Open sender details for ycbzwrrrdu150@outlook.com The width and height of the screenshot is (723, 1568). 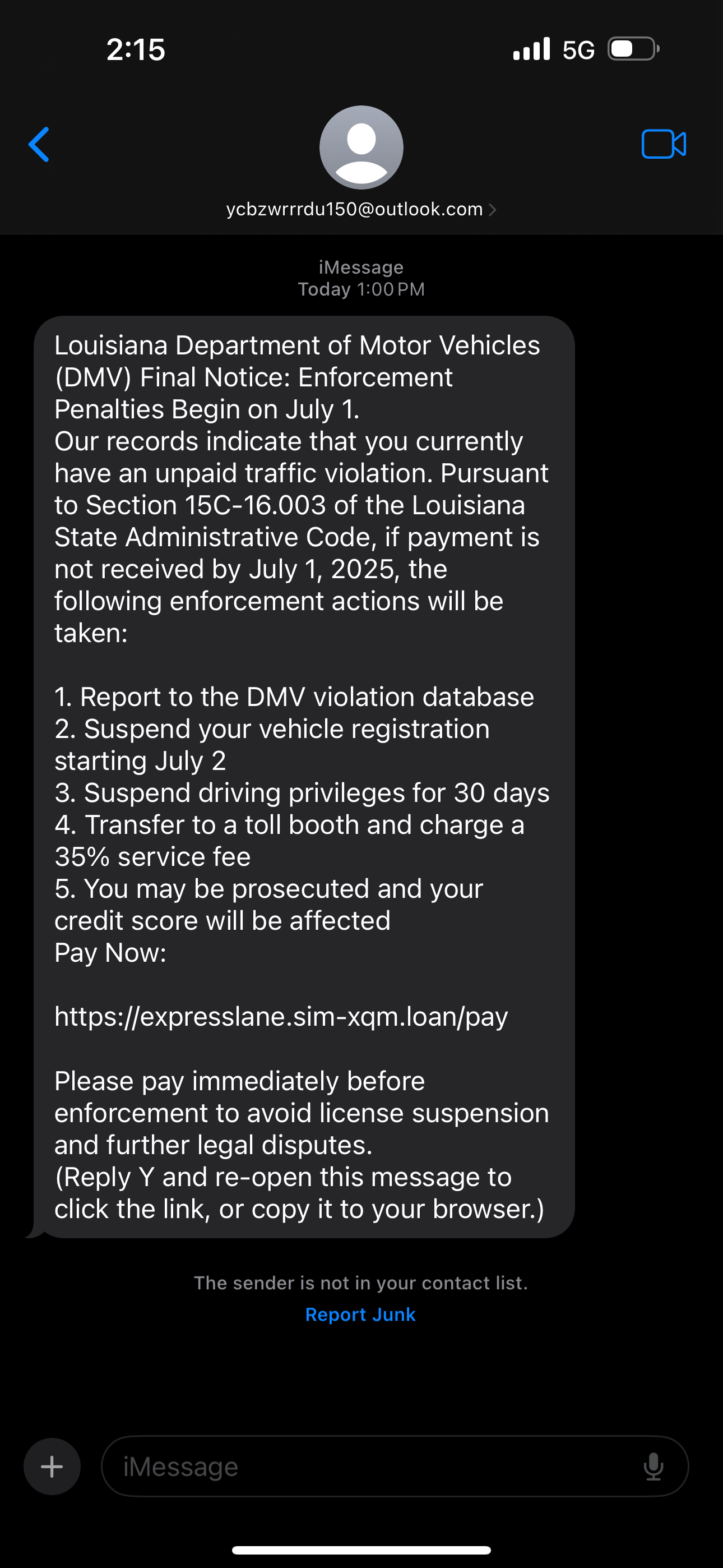[361, 209]
